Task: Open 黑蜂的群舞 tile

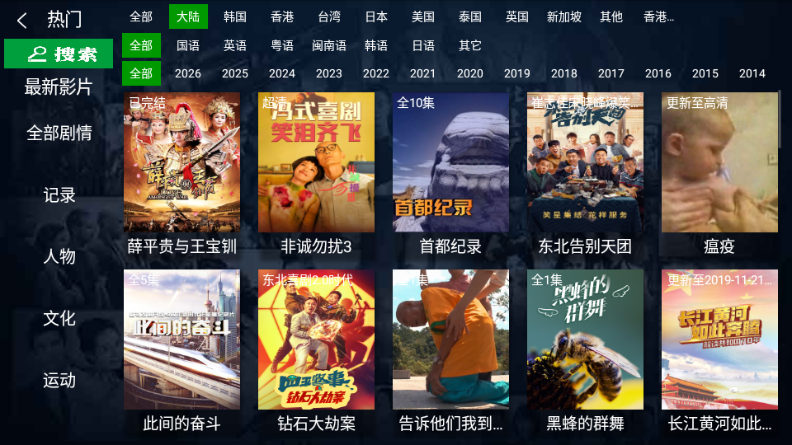Action: (585, 340)
